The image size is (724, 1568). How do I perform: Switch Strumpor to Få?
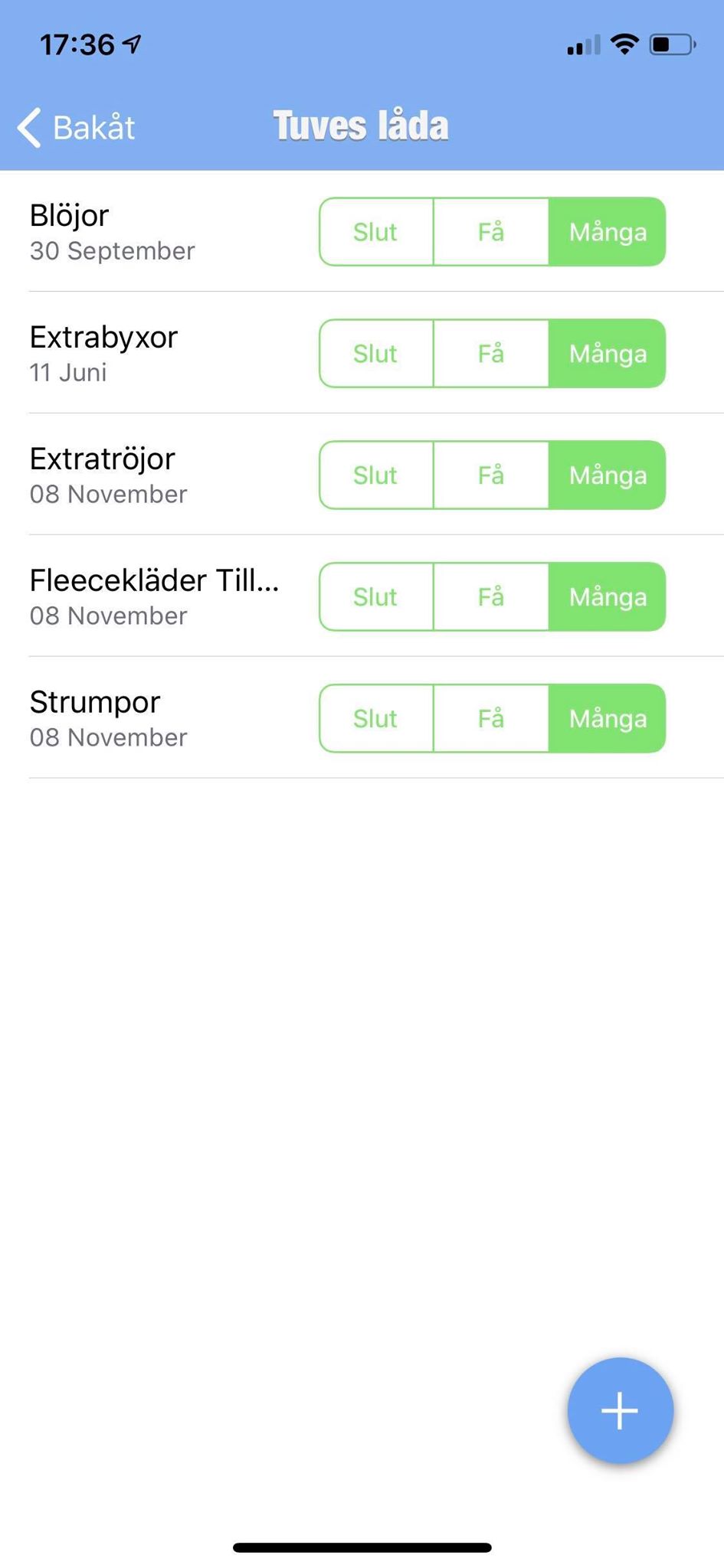point(491,719)
